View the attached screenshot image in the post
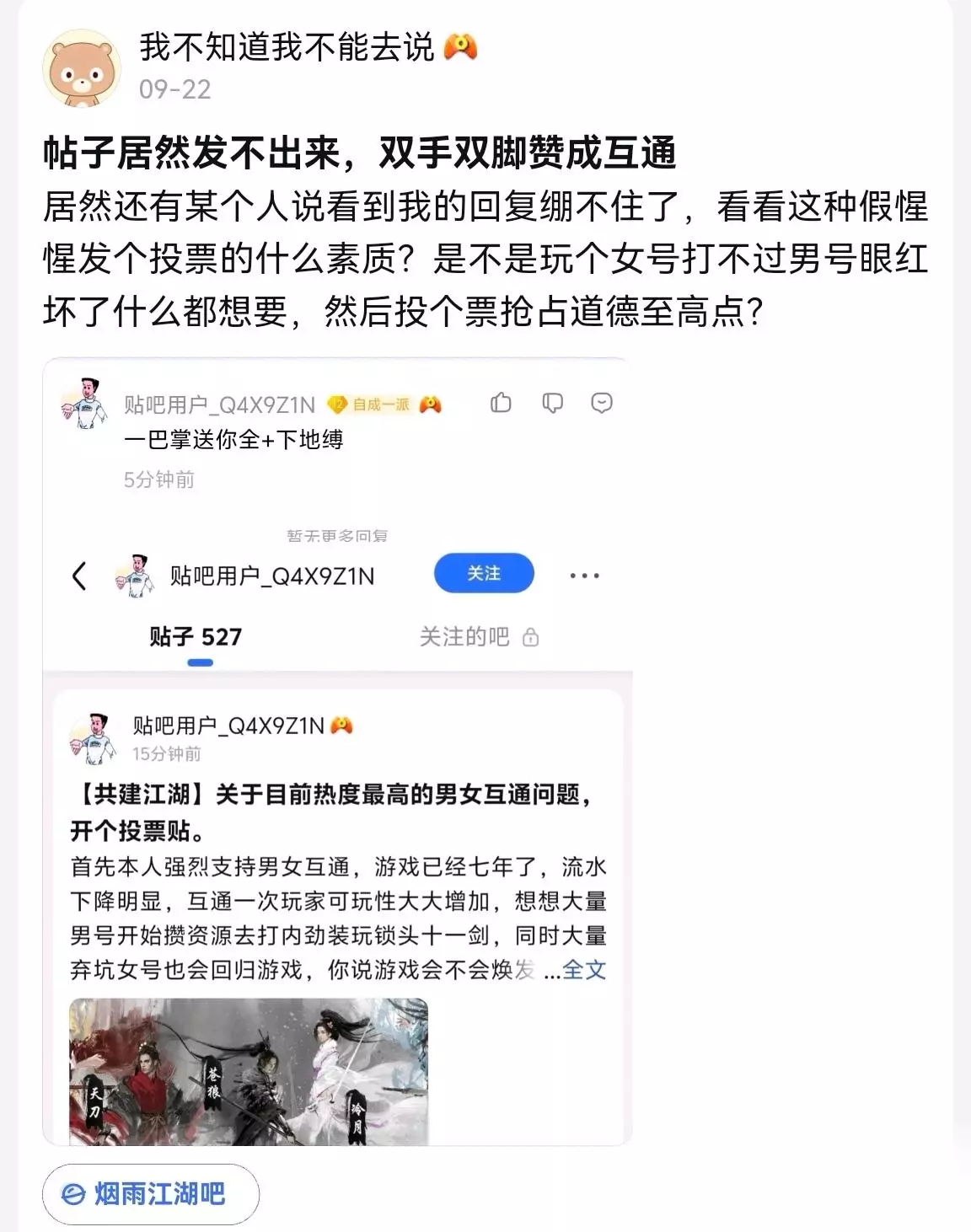Viewport: 971px width, 1232px height. [337, 752]
